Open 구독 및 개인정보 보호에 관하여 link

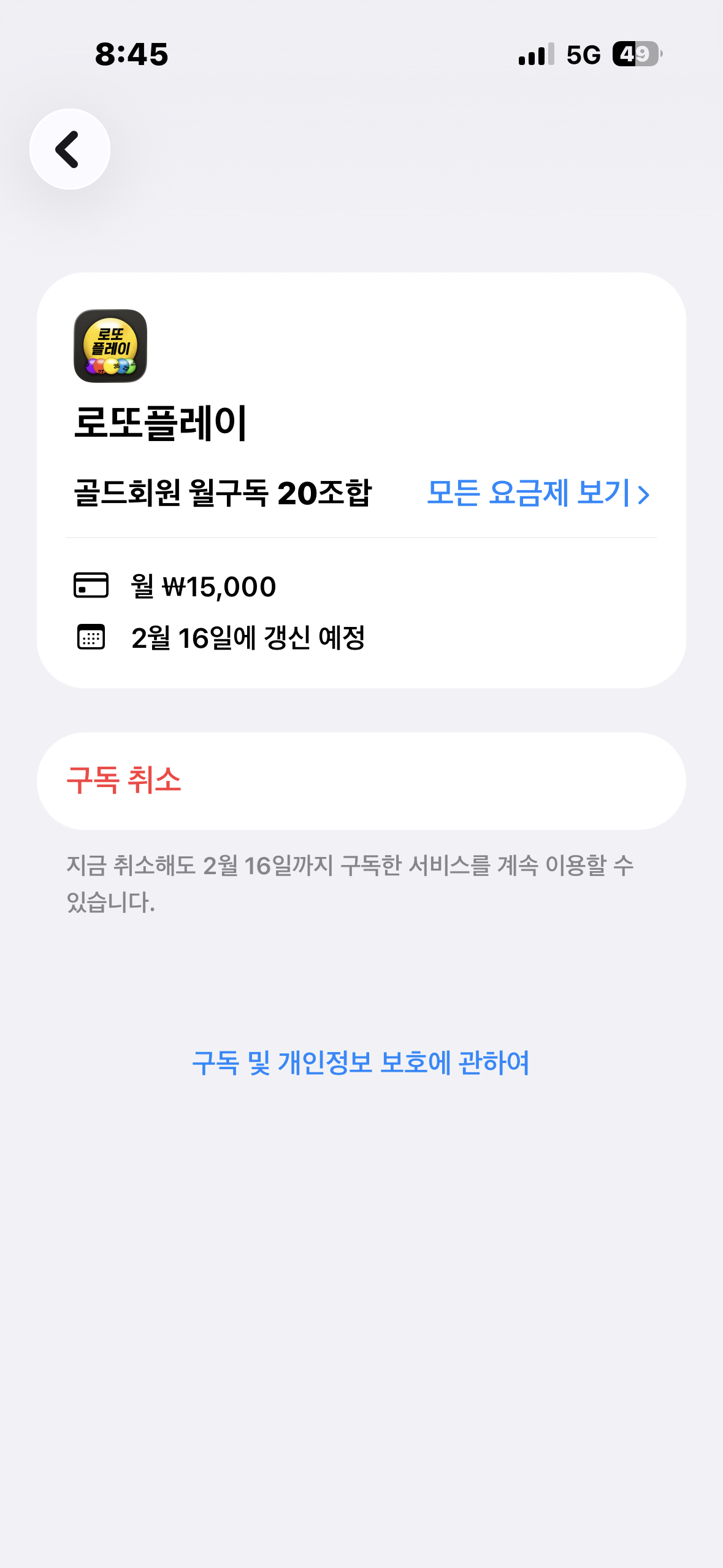[x=361, y=1063]
